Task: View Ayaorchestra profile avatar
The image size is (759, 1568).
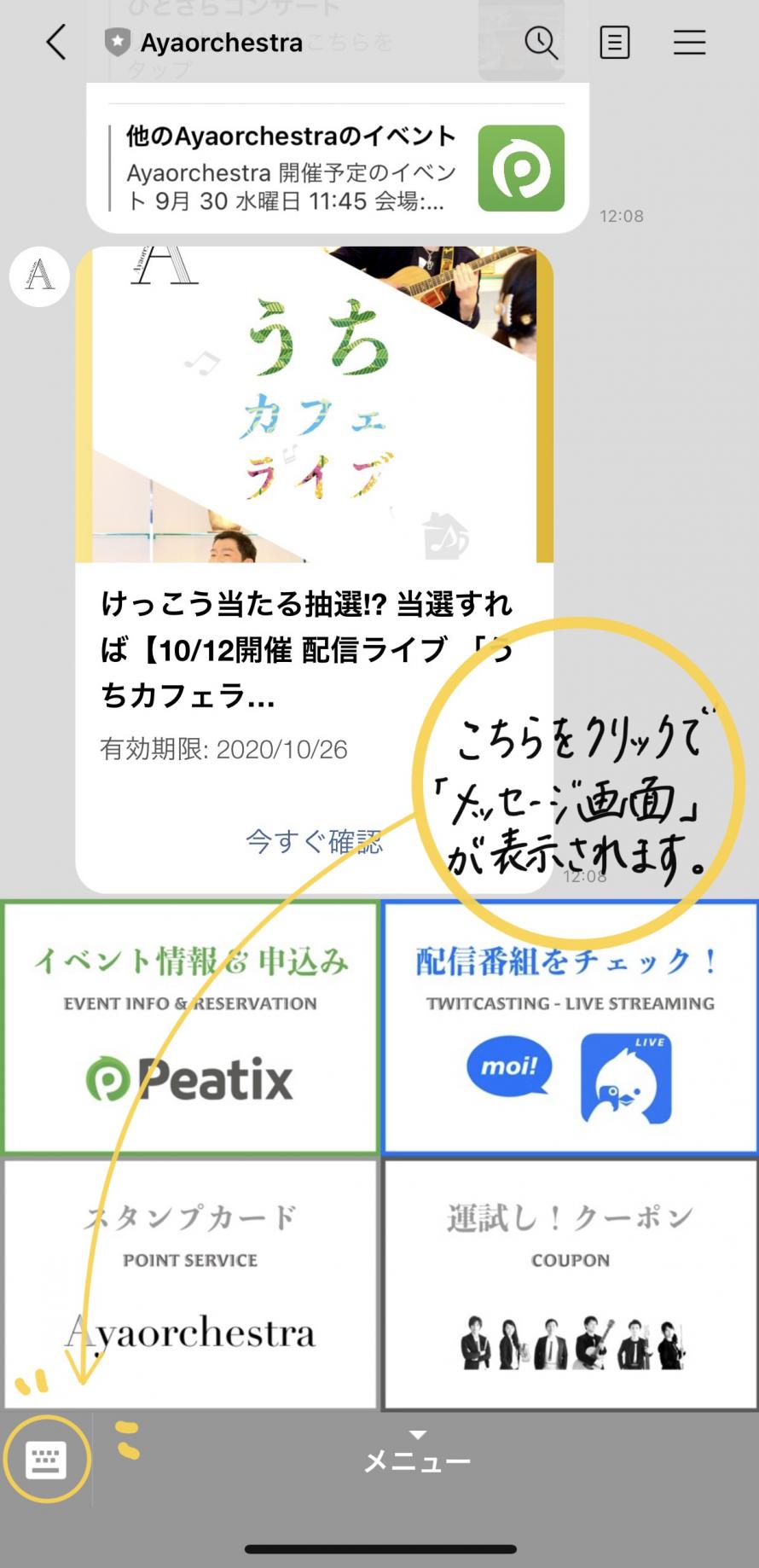Action: point(39,276)
